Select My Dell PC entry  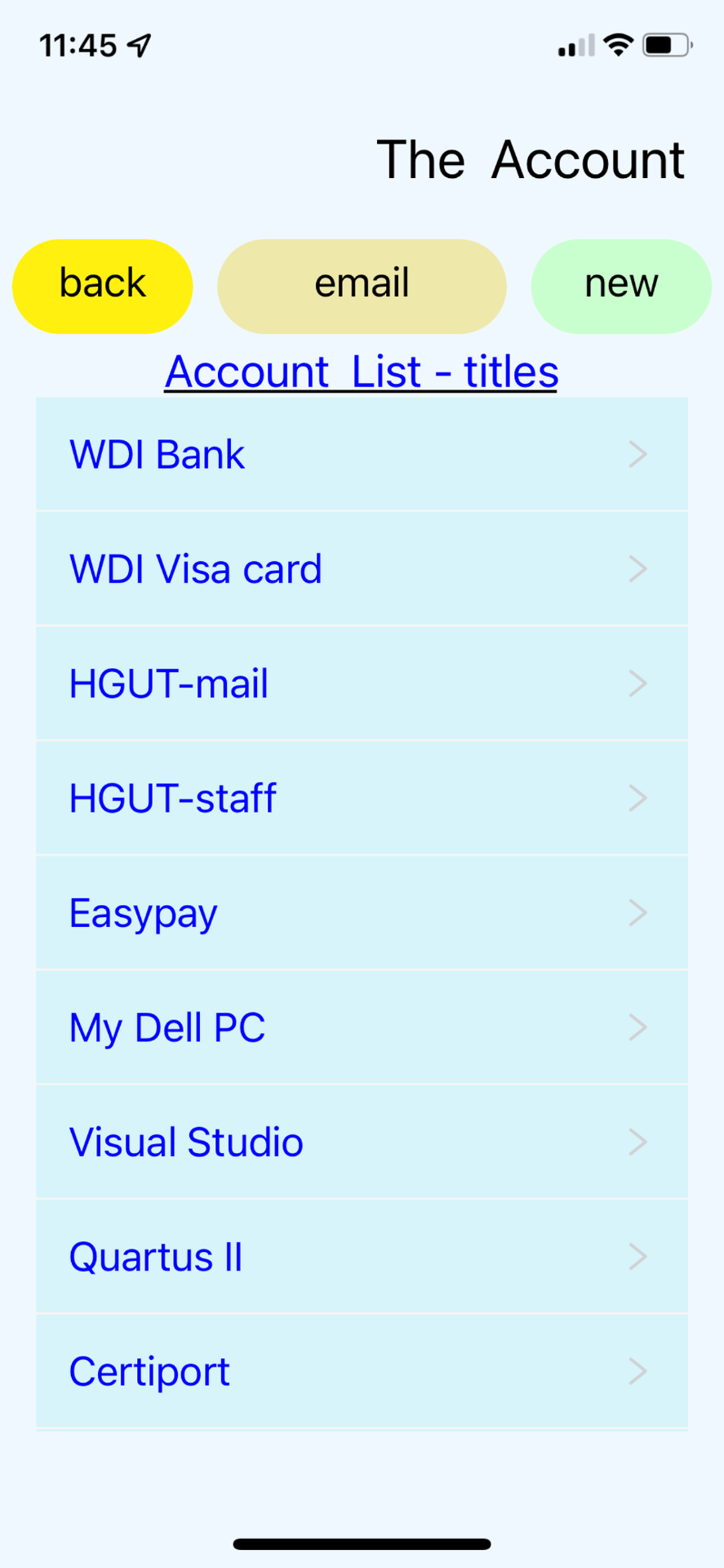[362, 1027]
